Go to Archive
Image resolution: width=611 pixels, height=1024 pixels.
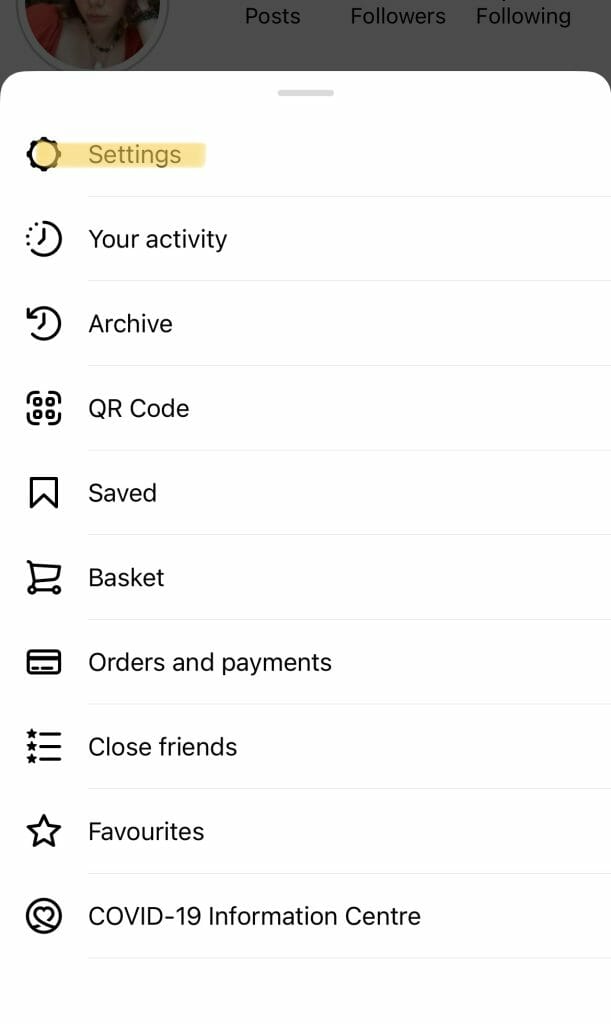[x=306, y=323]
